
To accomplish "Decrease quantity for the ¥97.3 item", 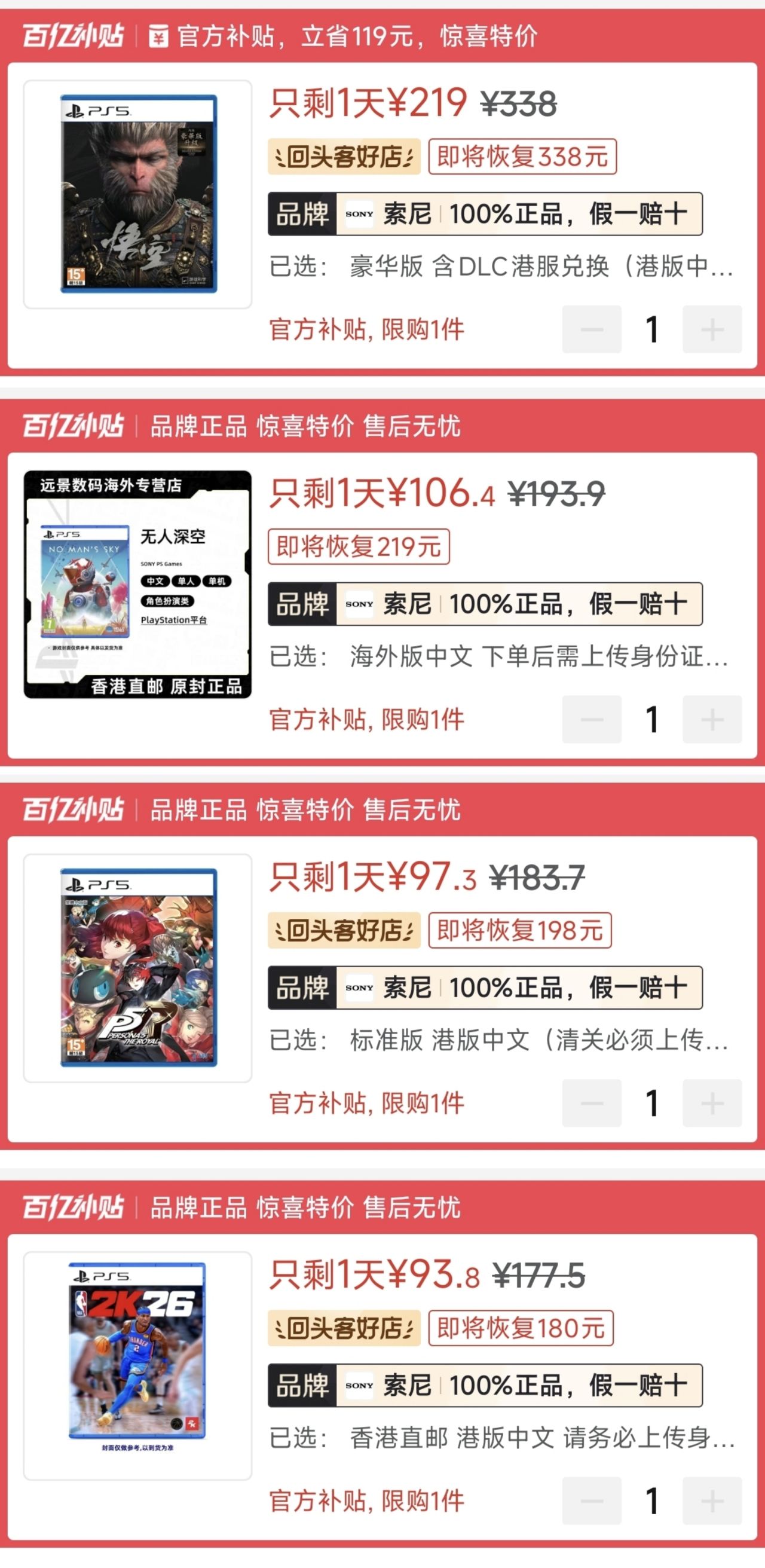I will [x=592, y=1103].
